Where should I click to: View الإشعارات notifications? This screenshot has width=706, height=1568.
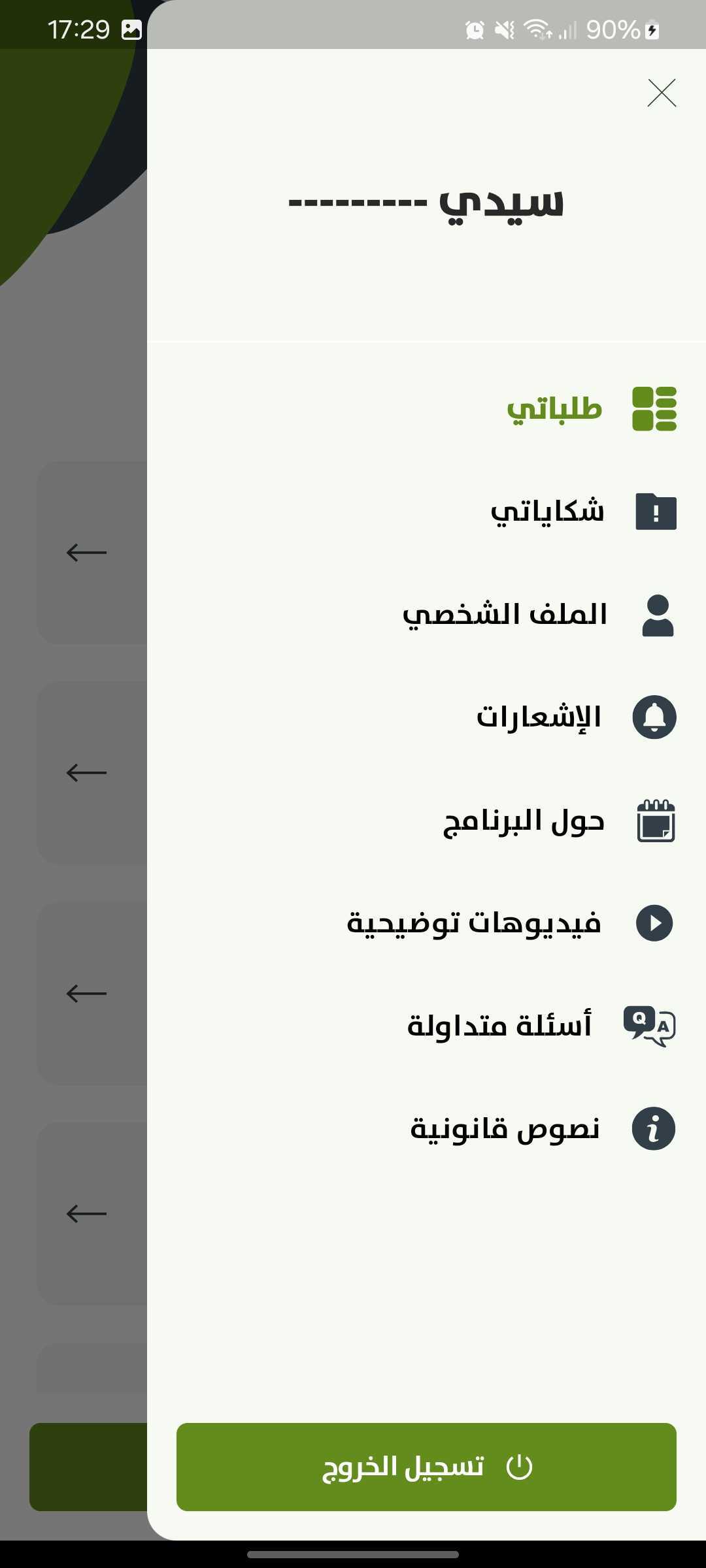pyautogui.click(x=539, y=717)
